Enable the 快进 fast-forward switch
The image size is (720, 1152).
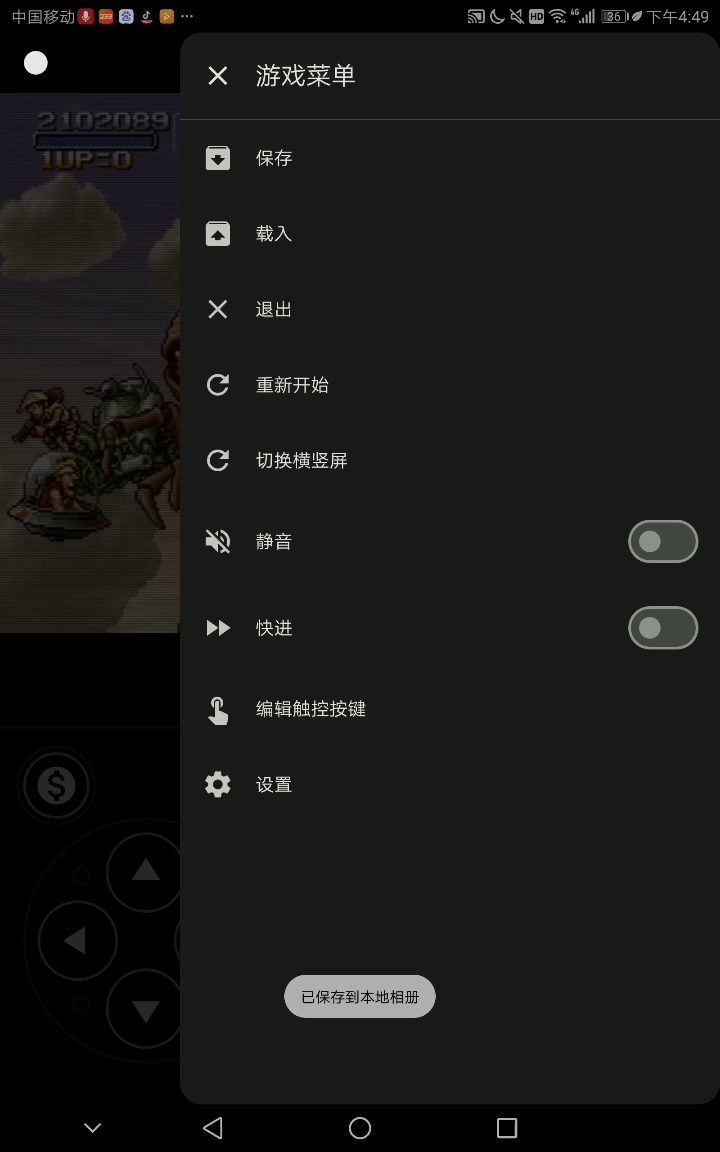coord(663,627)
